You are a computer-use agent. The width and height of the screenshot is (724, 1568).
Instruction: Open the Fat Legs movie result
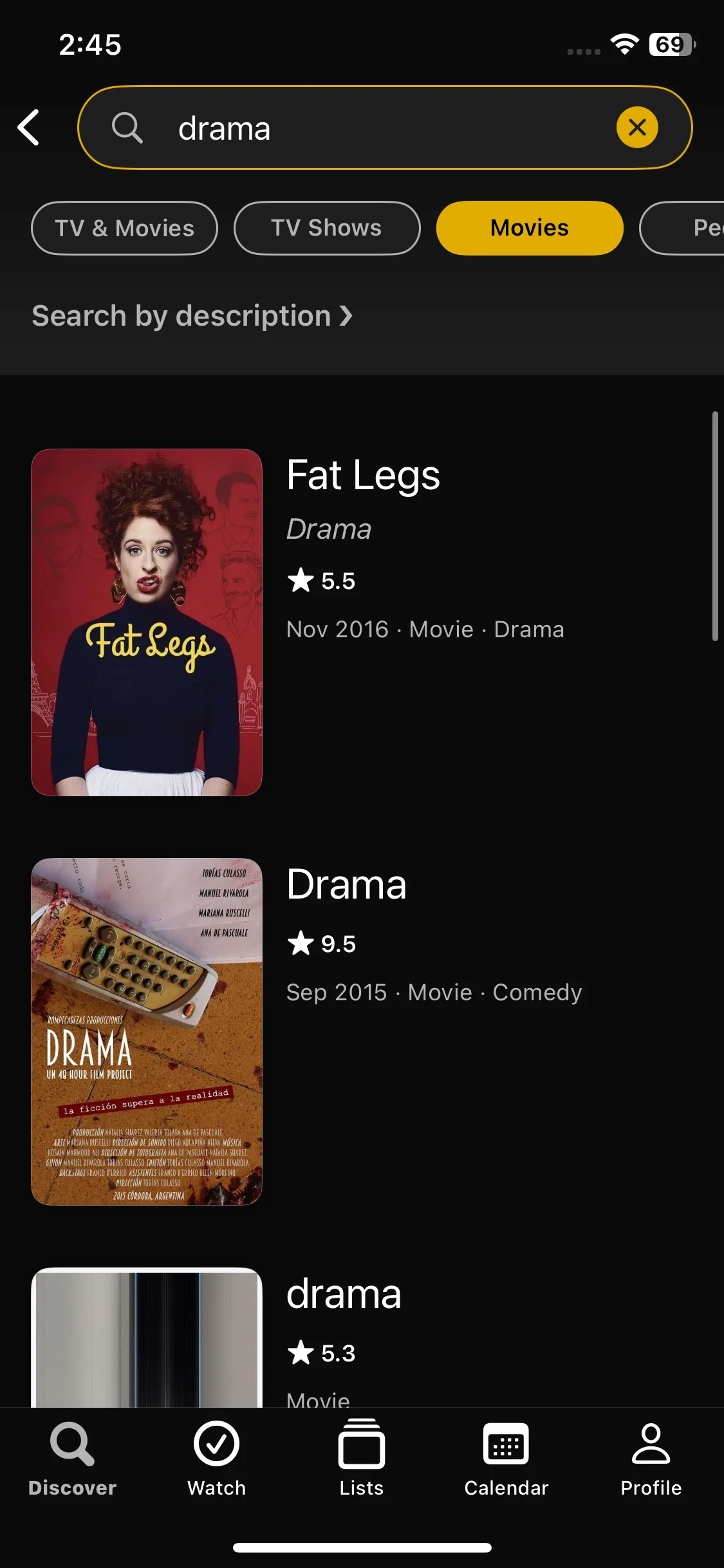point(363,476)
